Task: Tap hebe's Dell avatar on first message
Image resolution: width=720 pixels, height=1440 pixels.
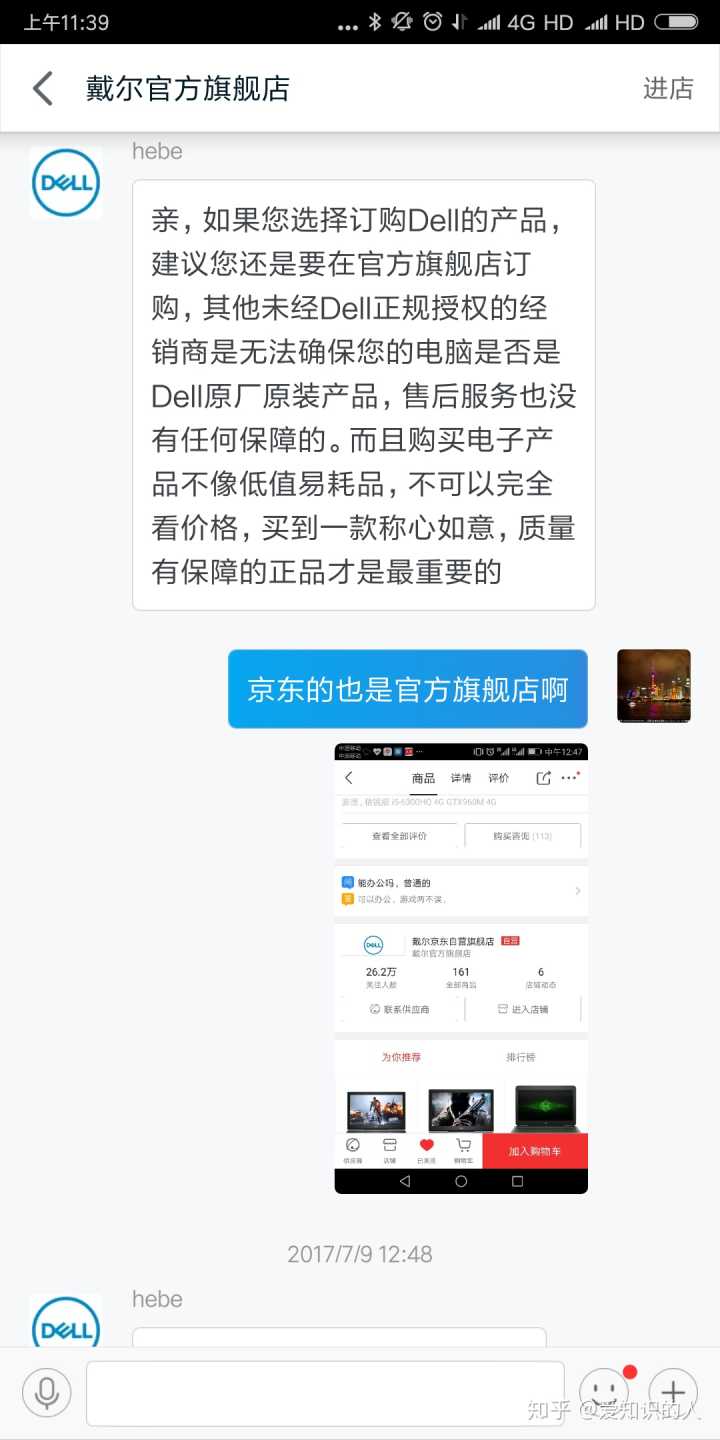Action: [65, 183]
